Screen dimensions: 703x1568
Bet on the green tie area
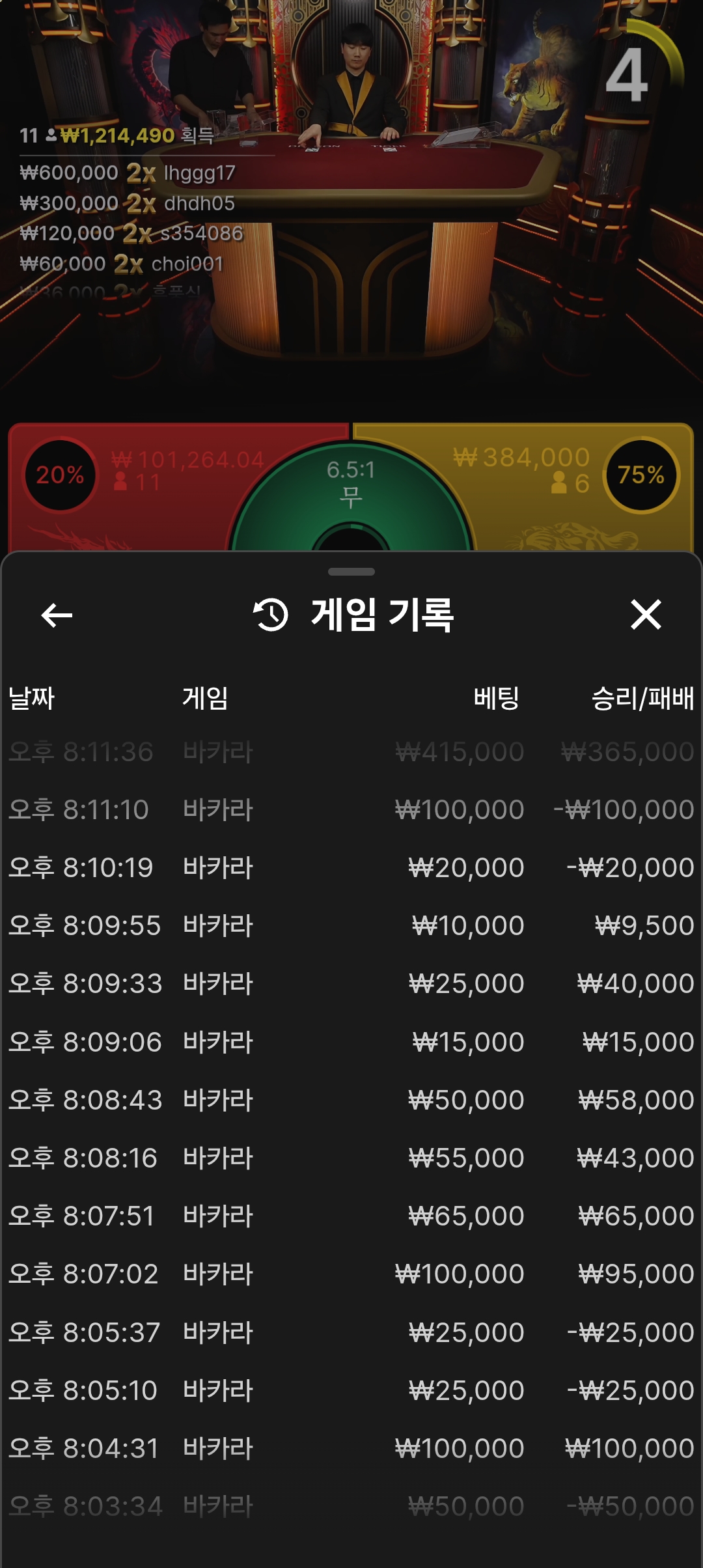(351, 488)
